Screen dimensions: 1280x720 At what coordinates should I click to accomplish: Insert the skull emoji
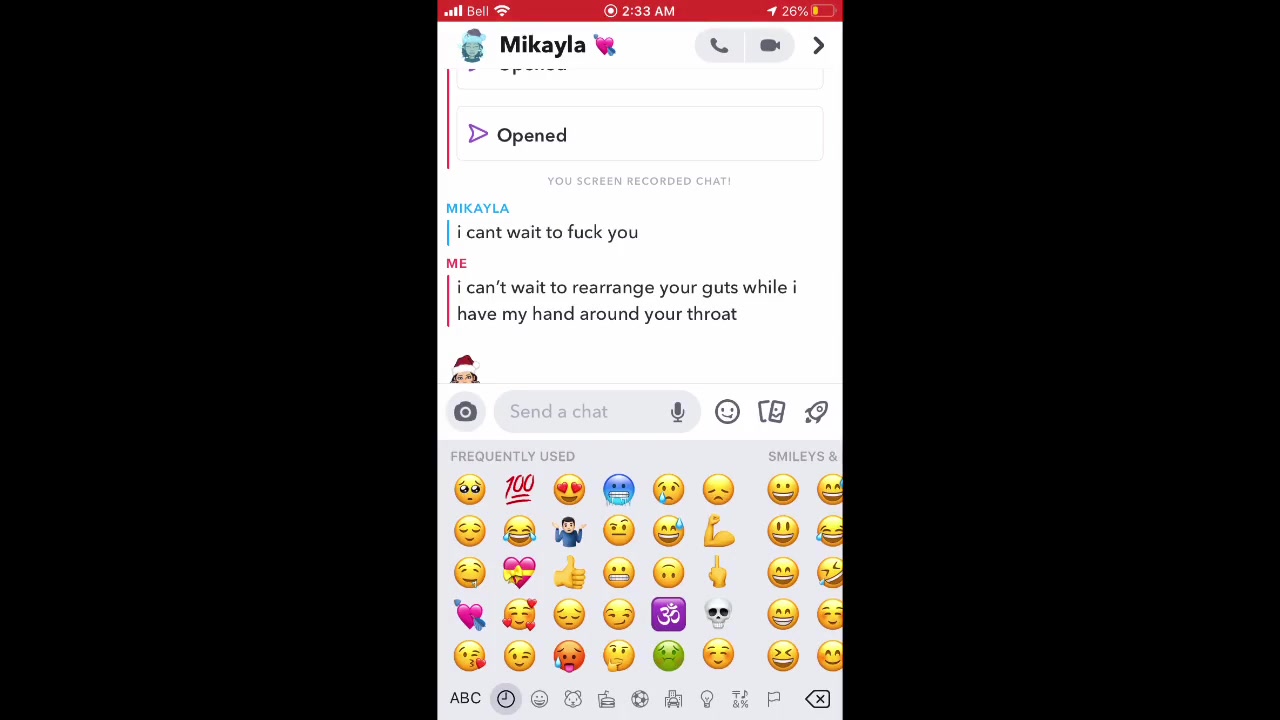718,613
